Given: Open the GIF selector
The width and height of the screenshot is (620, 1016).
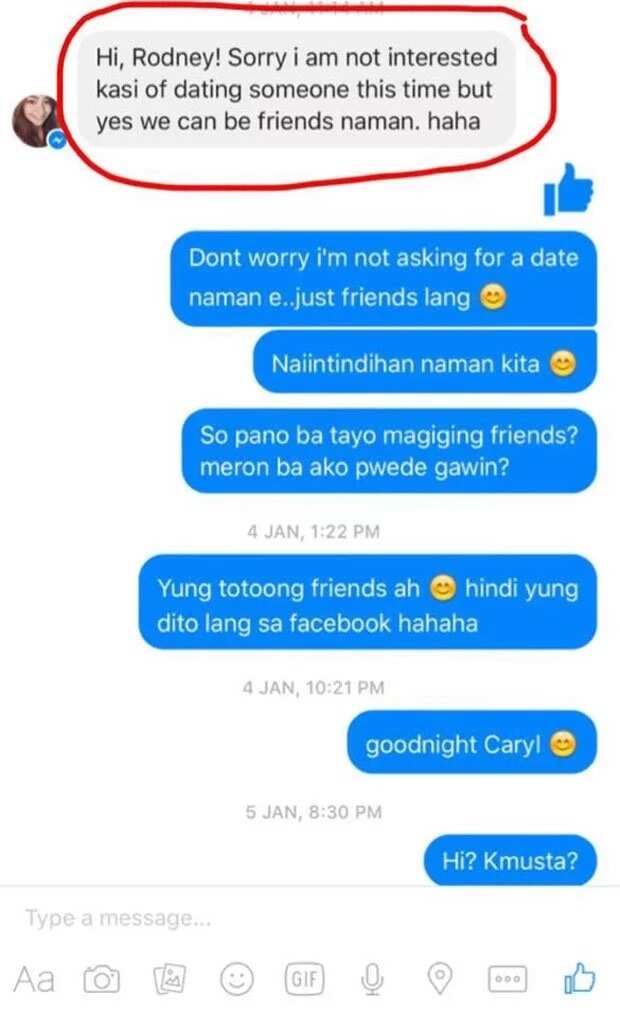Looking at the screenshot, I should 304,978.
